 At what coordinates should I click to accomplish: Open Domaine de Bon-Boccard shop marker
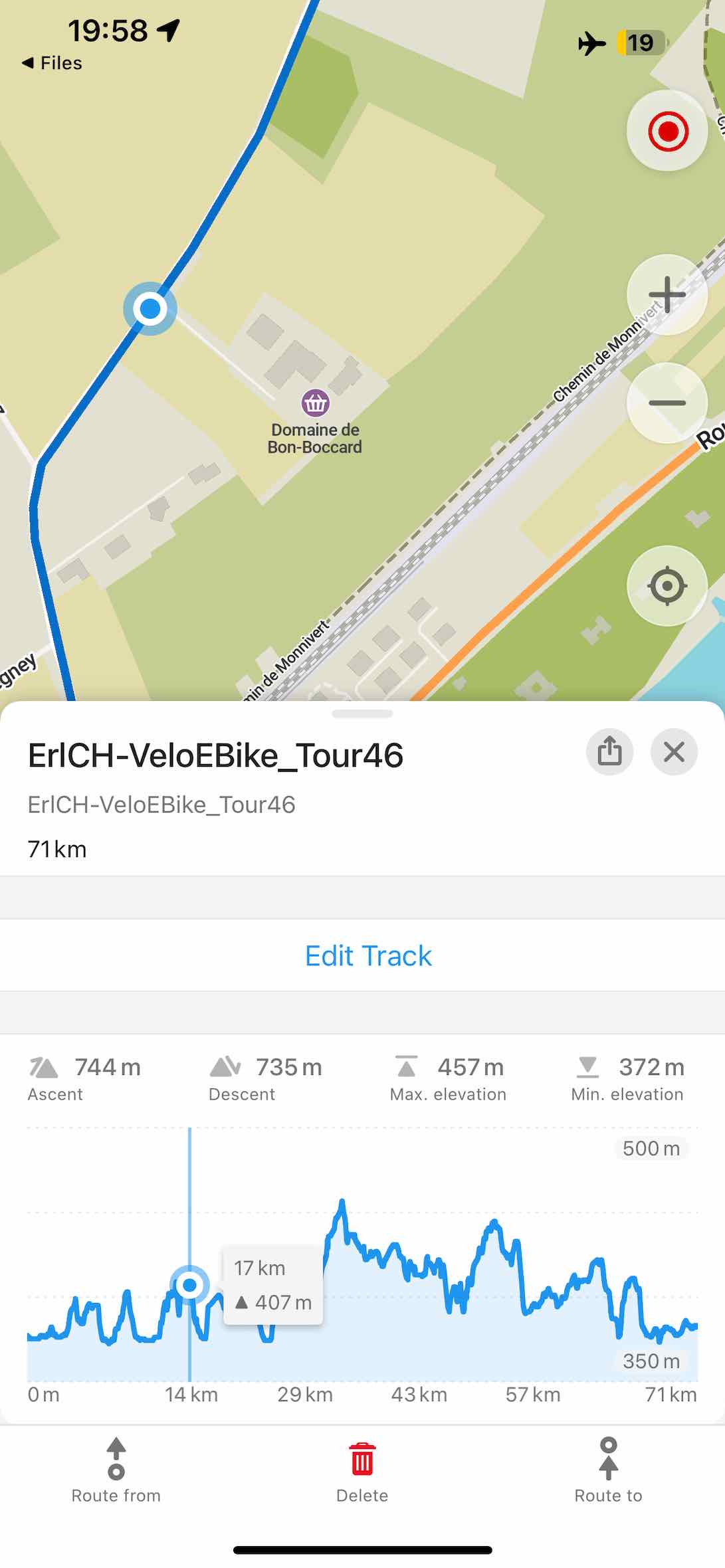[x=315, y=403]
